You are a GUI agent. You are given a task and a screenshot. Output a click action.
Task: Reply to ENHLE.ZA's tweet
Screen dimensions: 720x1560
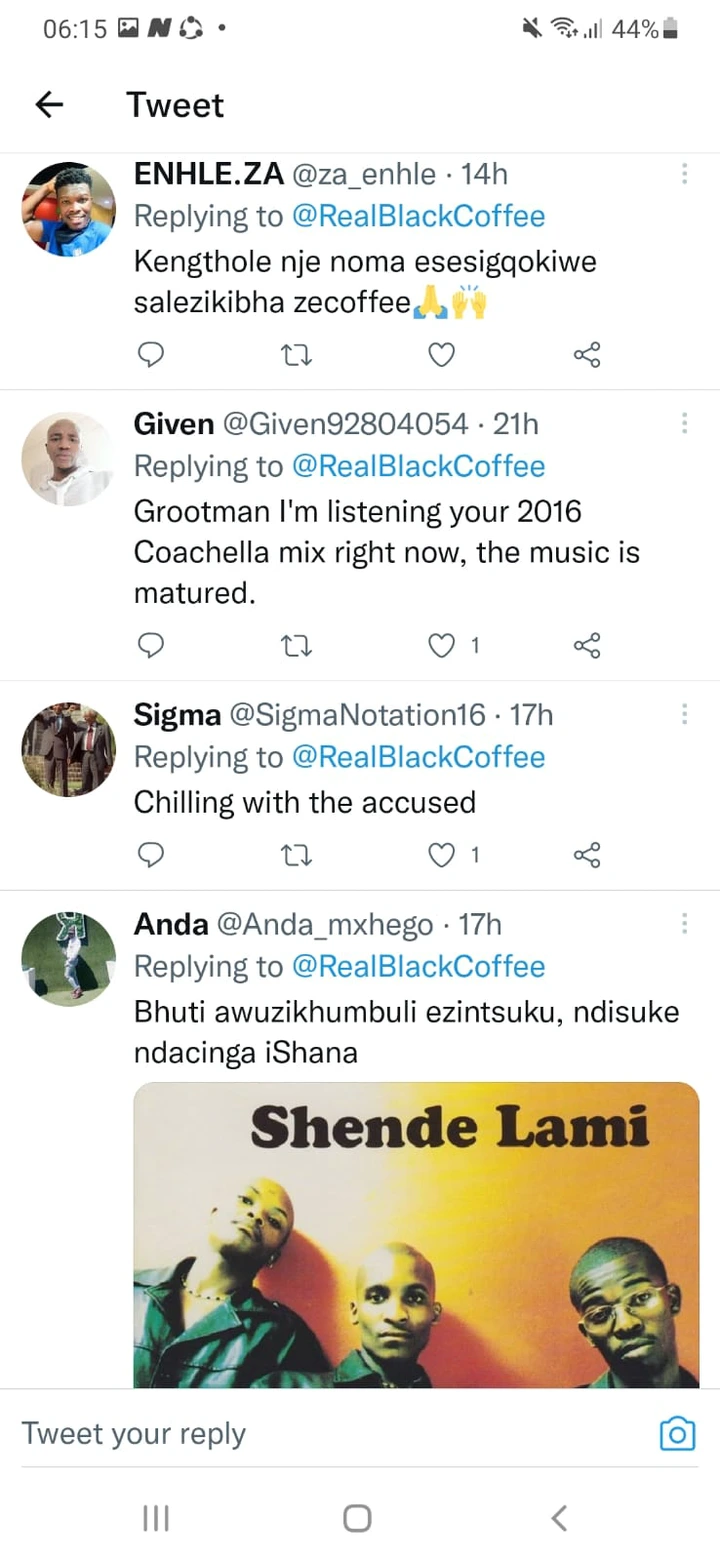(150, 354)
